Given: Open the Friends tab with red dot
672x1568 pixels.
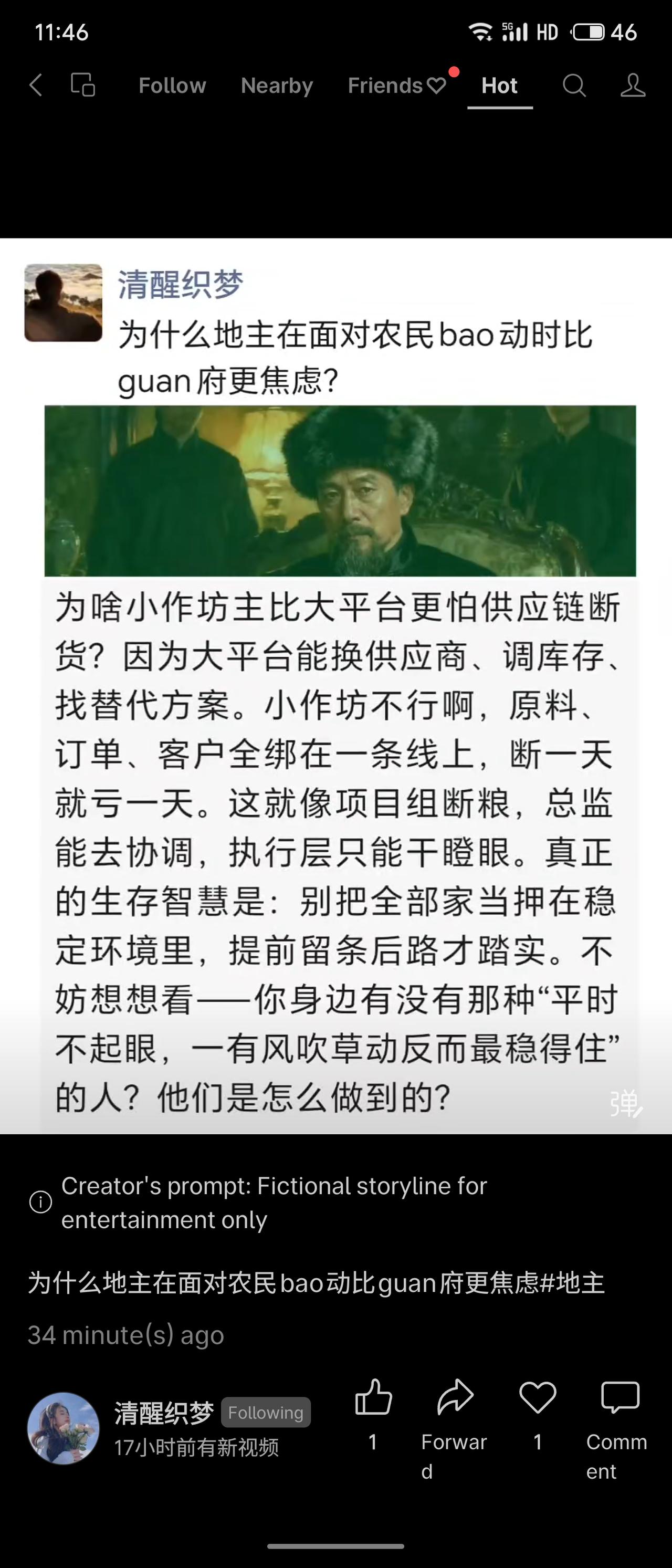Looking at the screenshot, I should pyautogui.click(x=388, y=85).
